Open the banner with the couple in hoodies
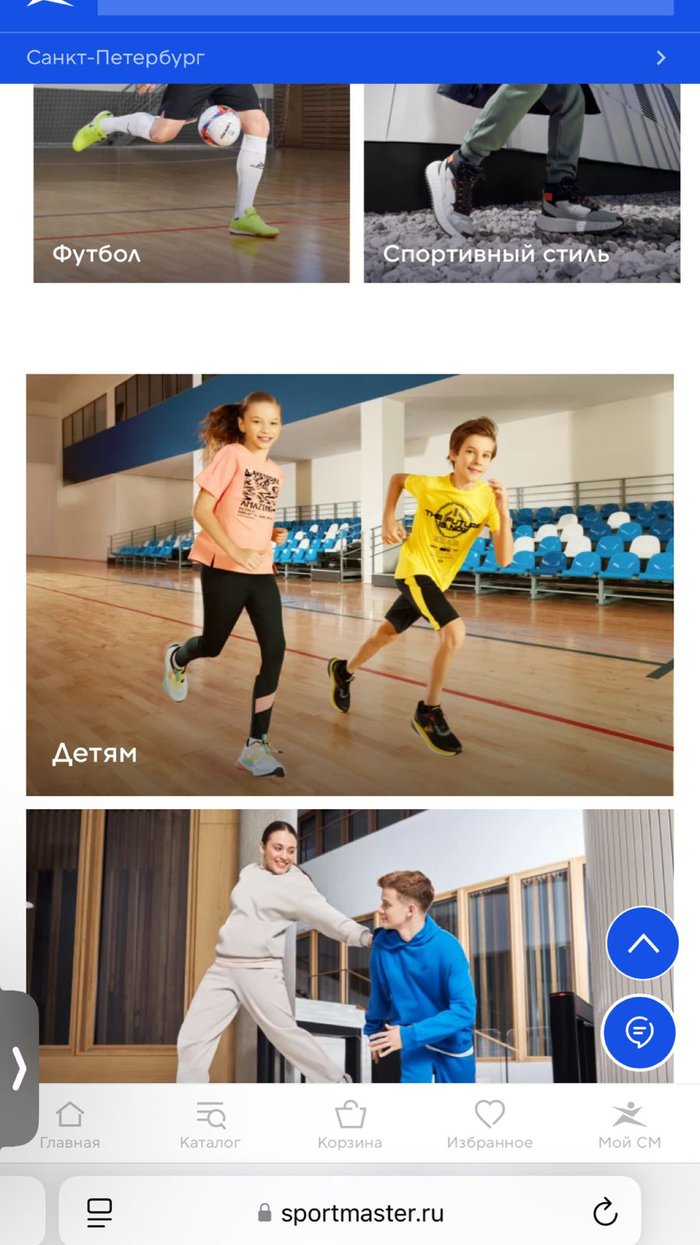 point(349,946)
